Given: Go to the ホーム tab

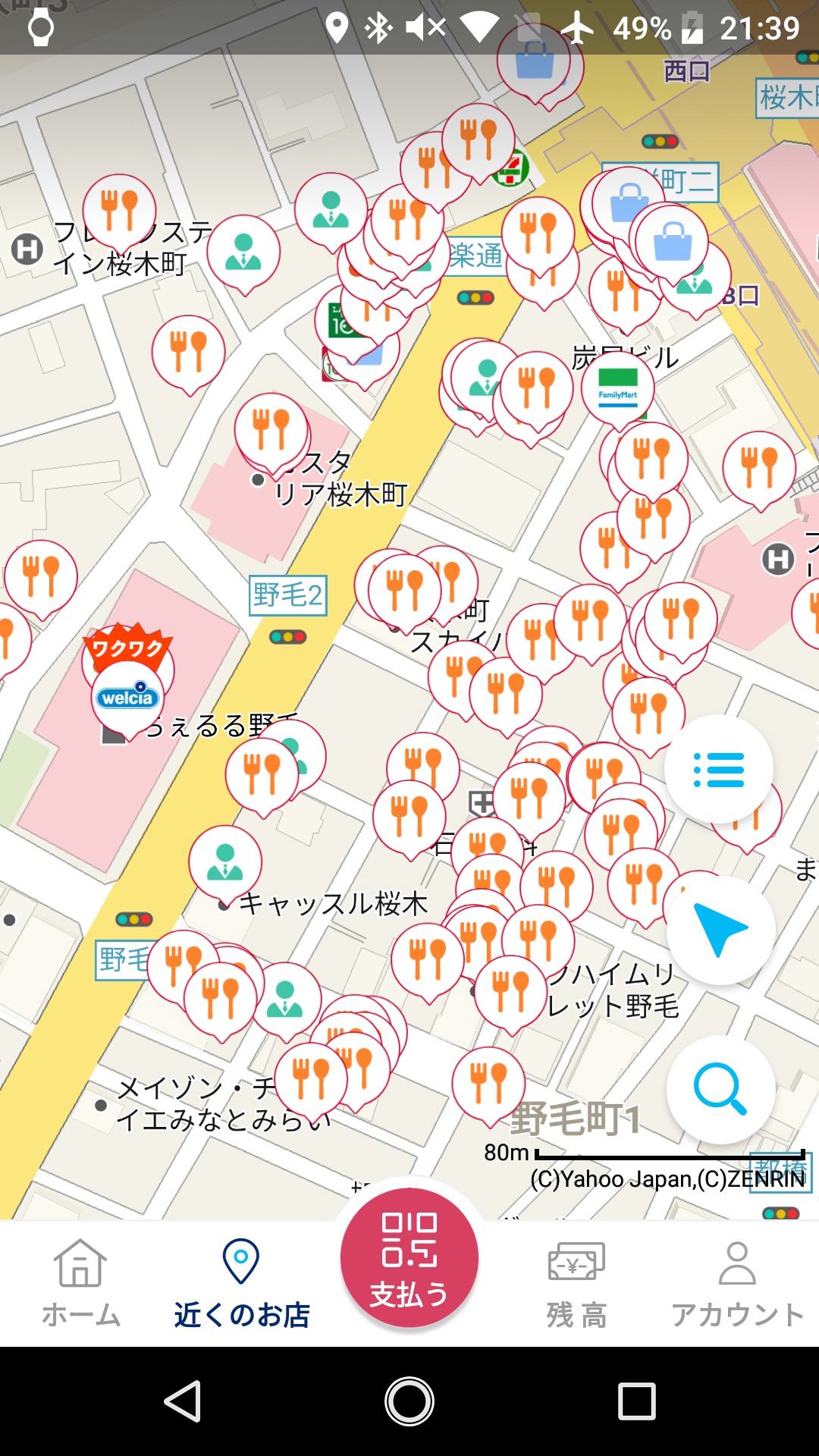Looking at the screenshot, I should (80, 1283).
